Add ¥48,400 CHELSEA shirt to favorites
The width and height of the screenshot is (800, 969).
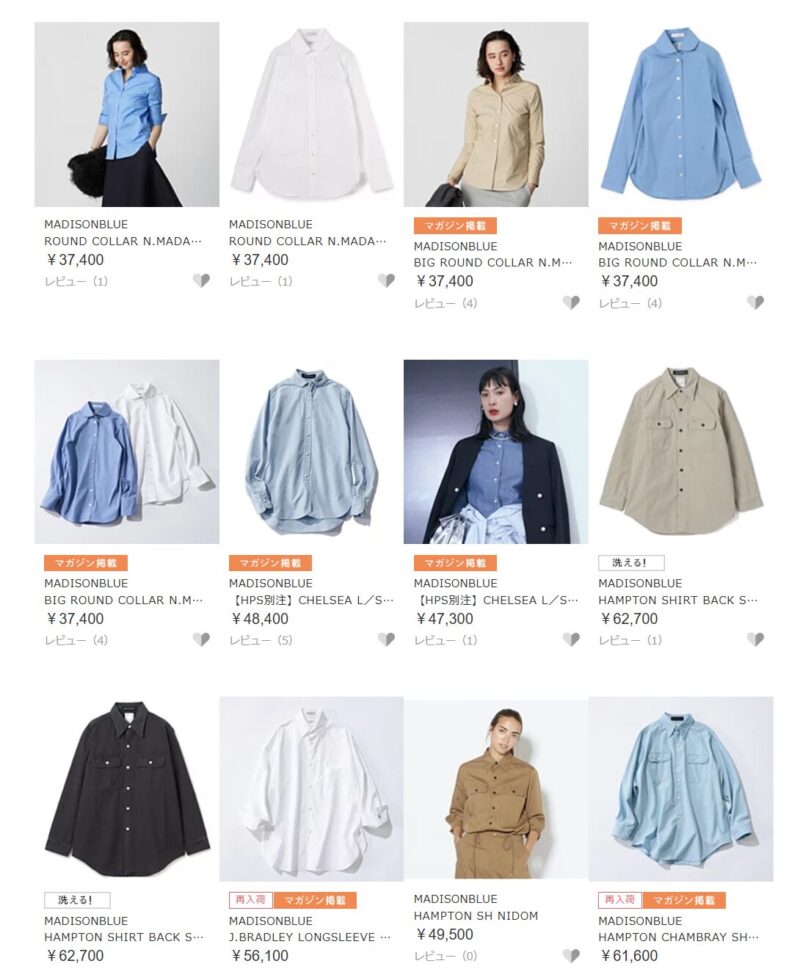pos(386,640)
